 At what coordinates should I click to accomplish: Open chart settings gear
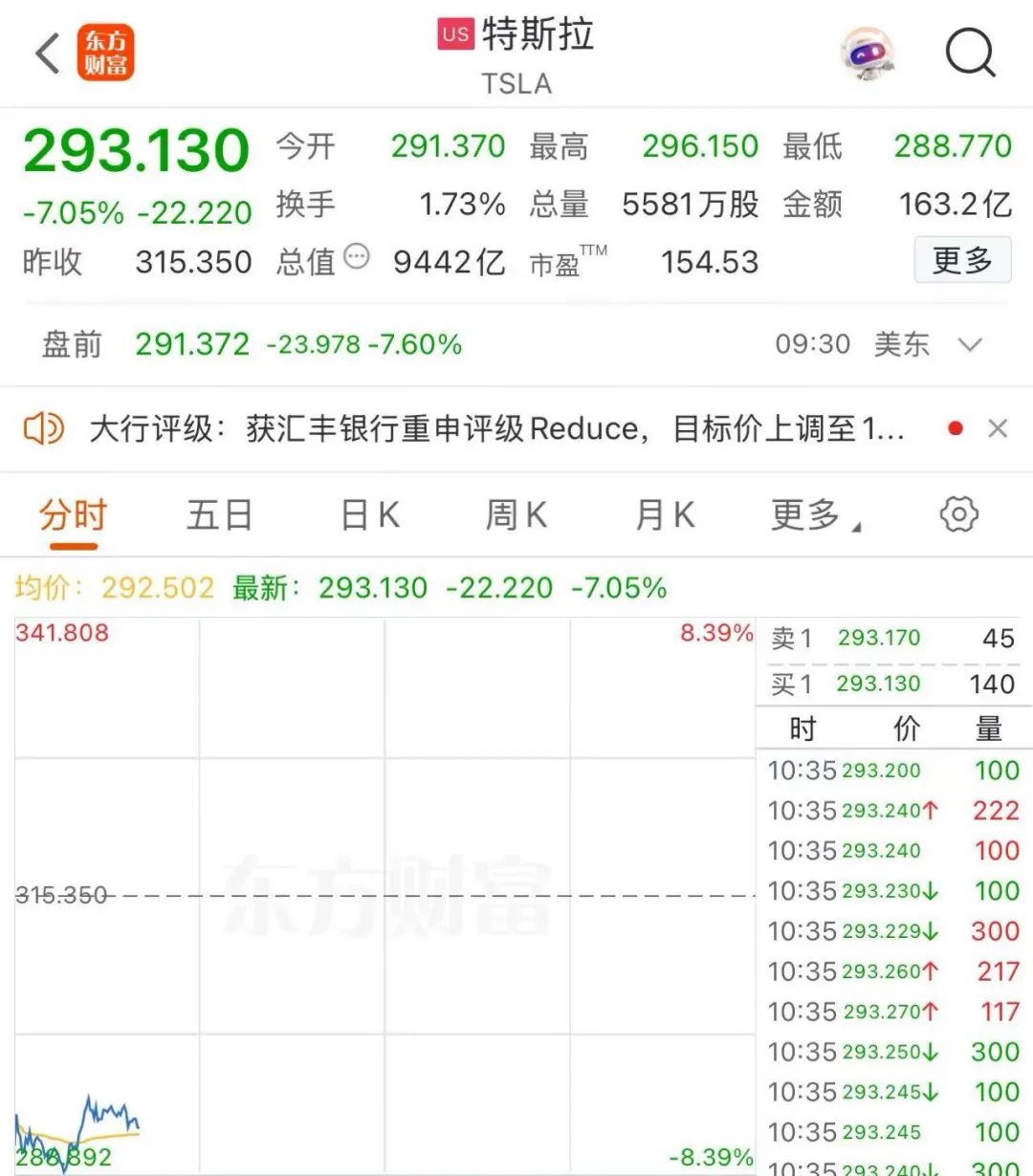point(958,514)
